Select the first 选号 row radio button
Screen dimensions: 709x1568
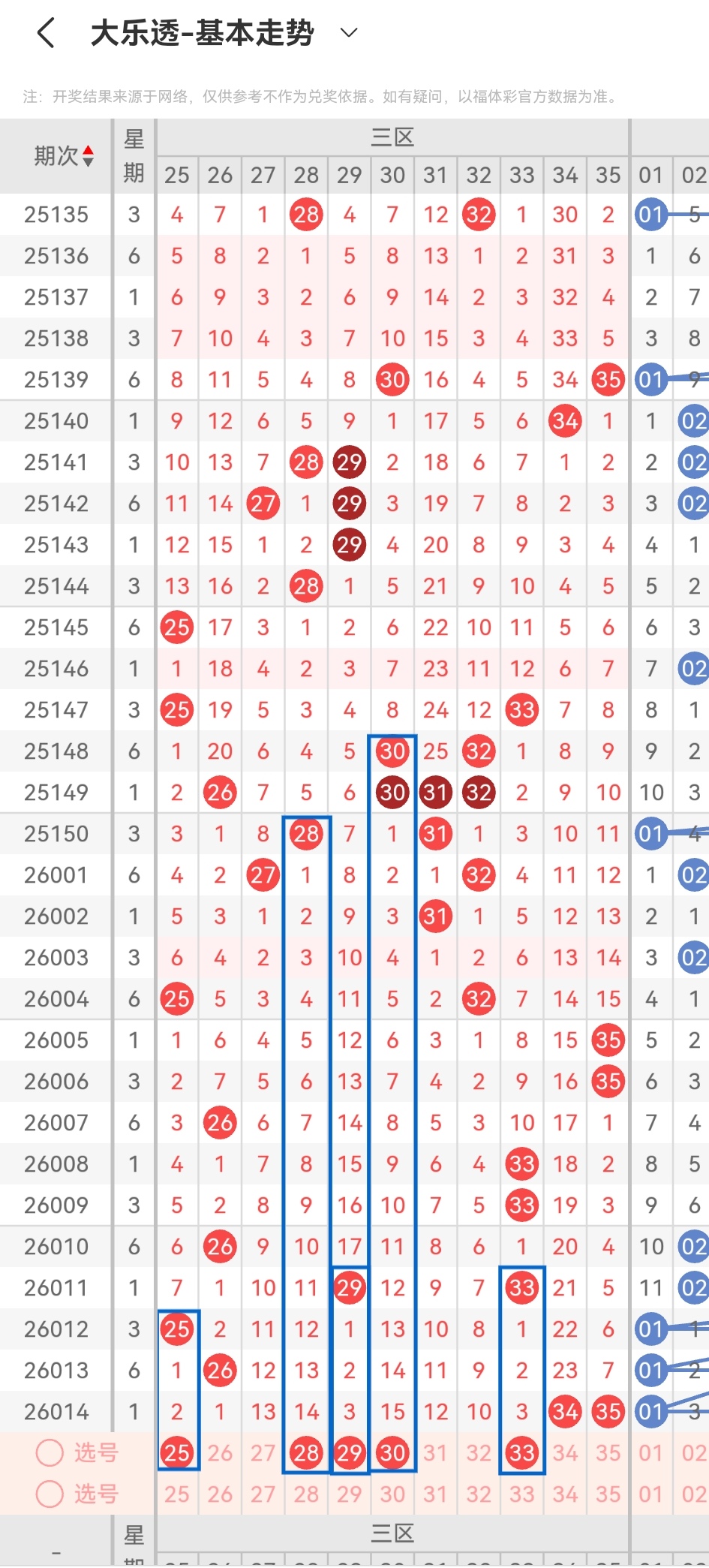coord(50,1452)
